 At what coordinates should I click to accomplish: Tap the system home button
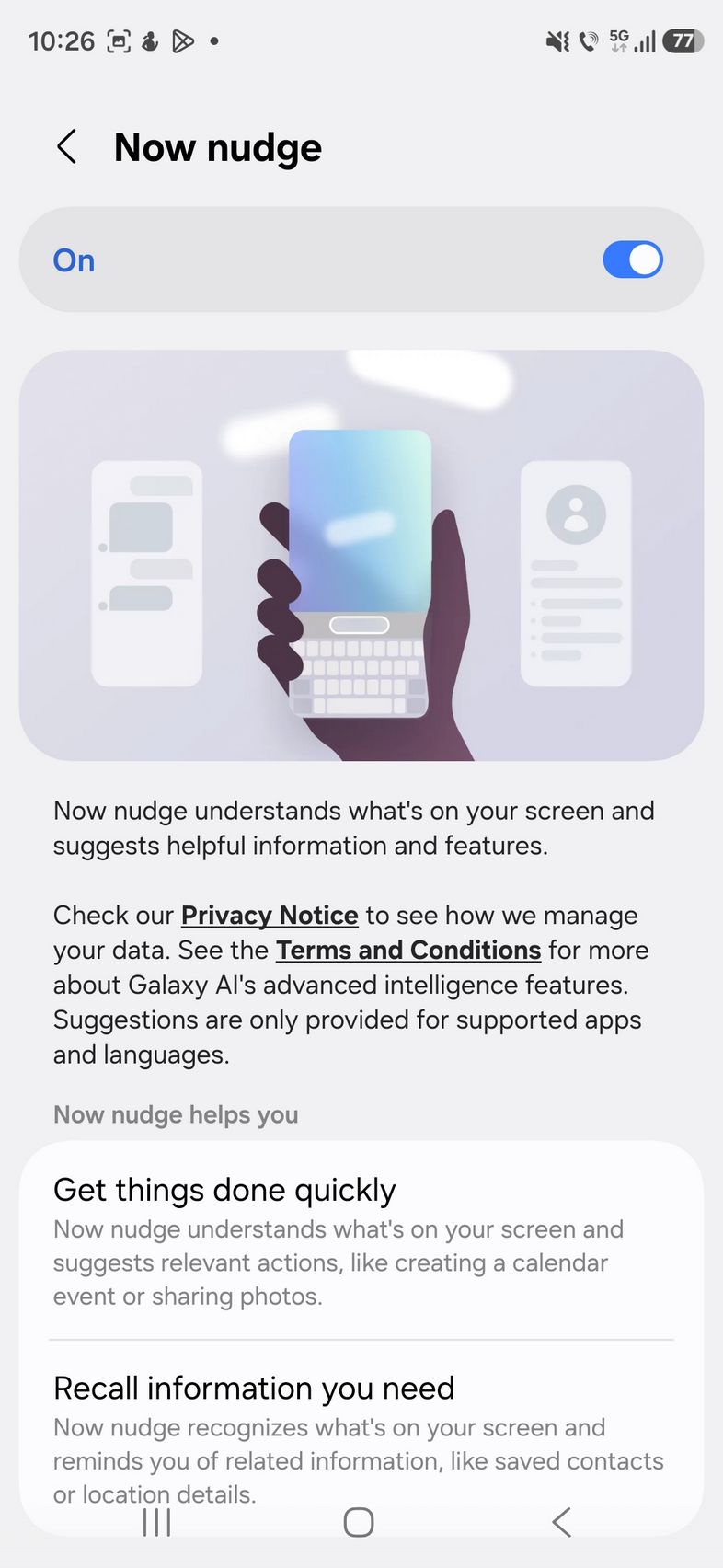(359, 1522)
